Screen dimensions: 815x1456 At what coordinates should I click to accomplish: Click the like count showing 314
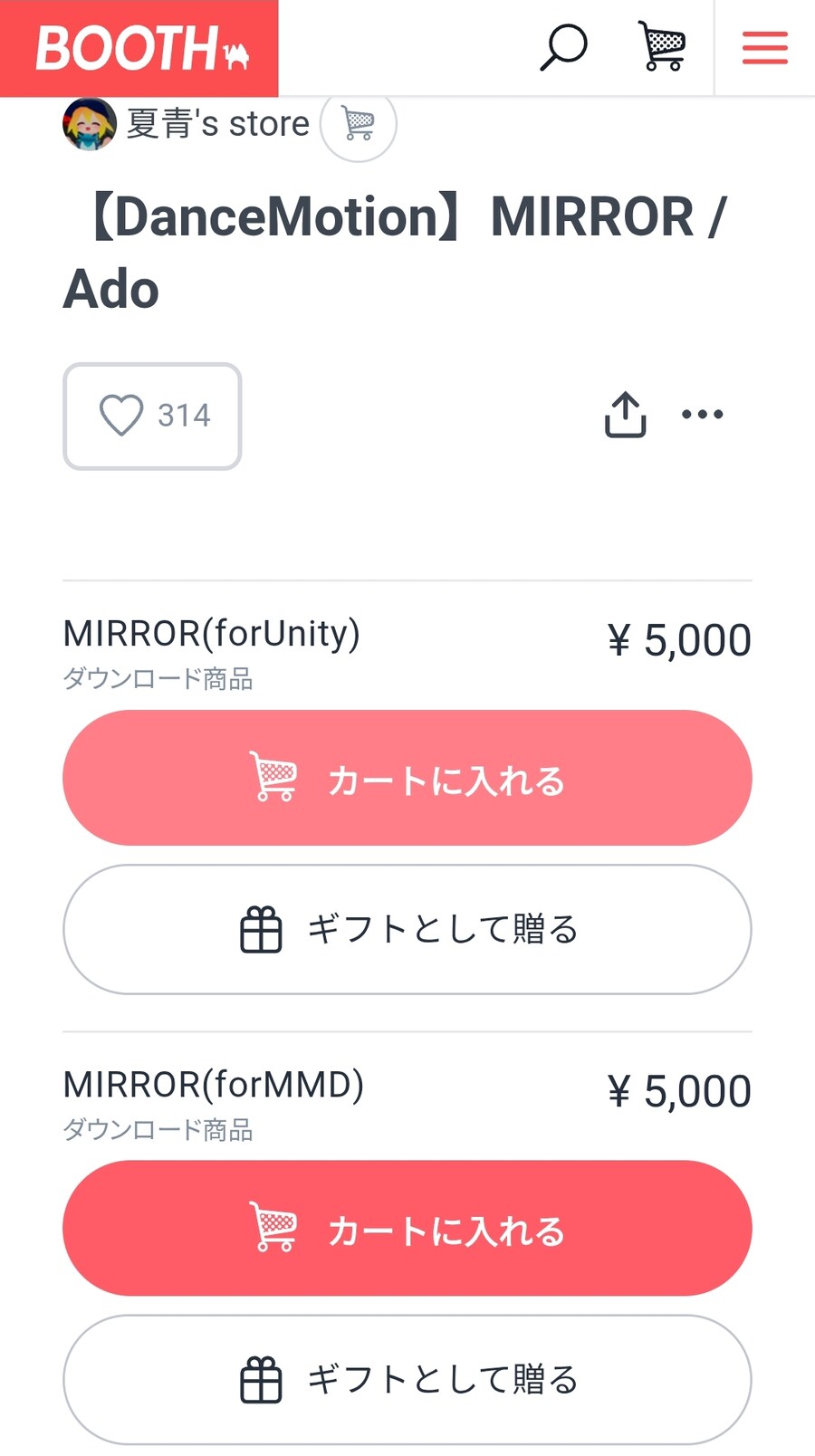point(184,416)
